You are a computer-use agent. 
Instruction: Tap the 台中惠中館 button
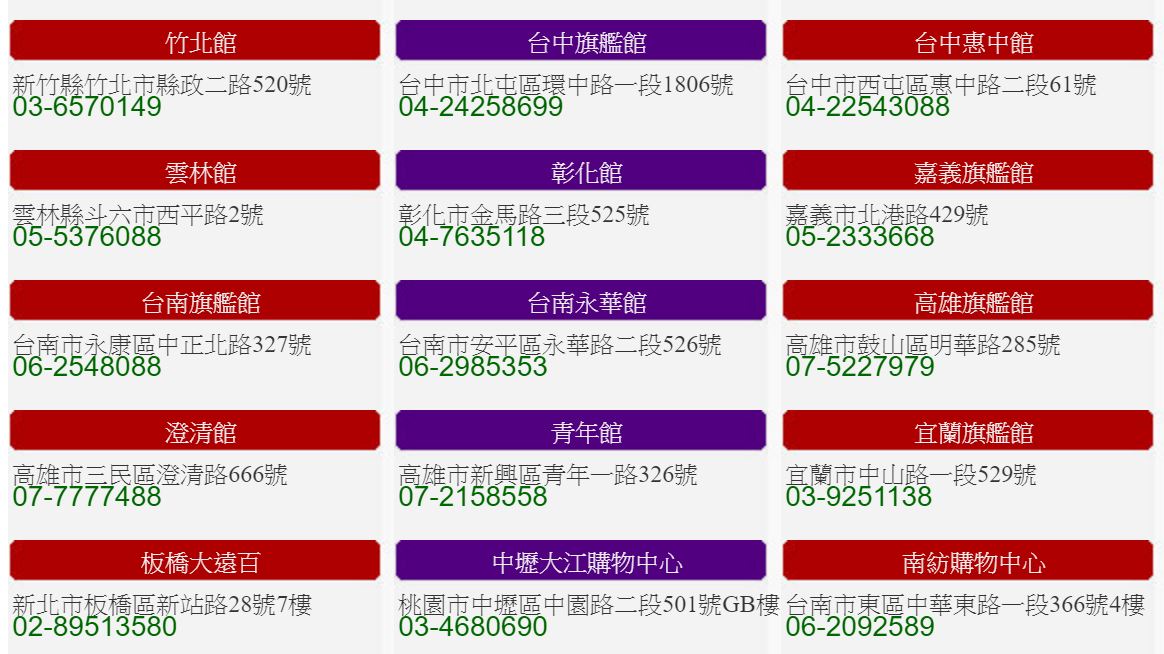968,41
